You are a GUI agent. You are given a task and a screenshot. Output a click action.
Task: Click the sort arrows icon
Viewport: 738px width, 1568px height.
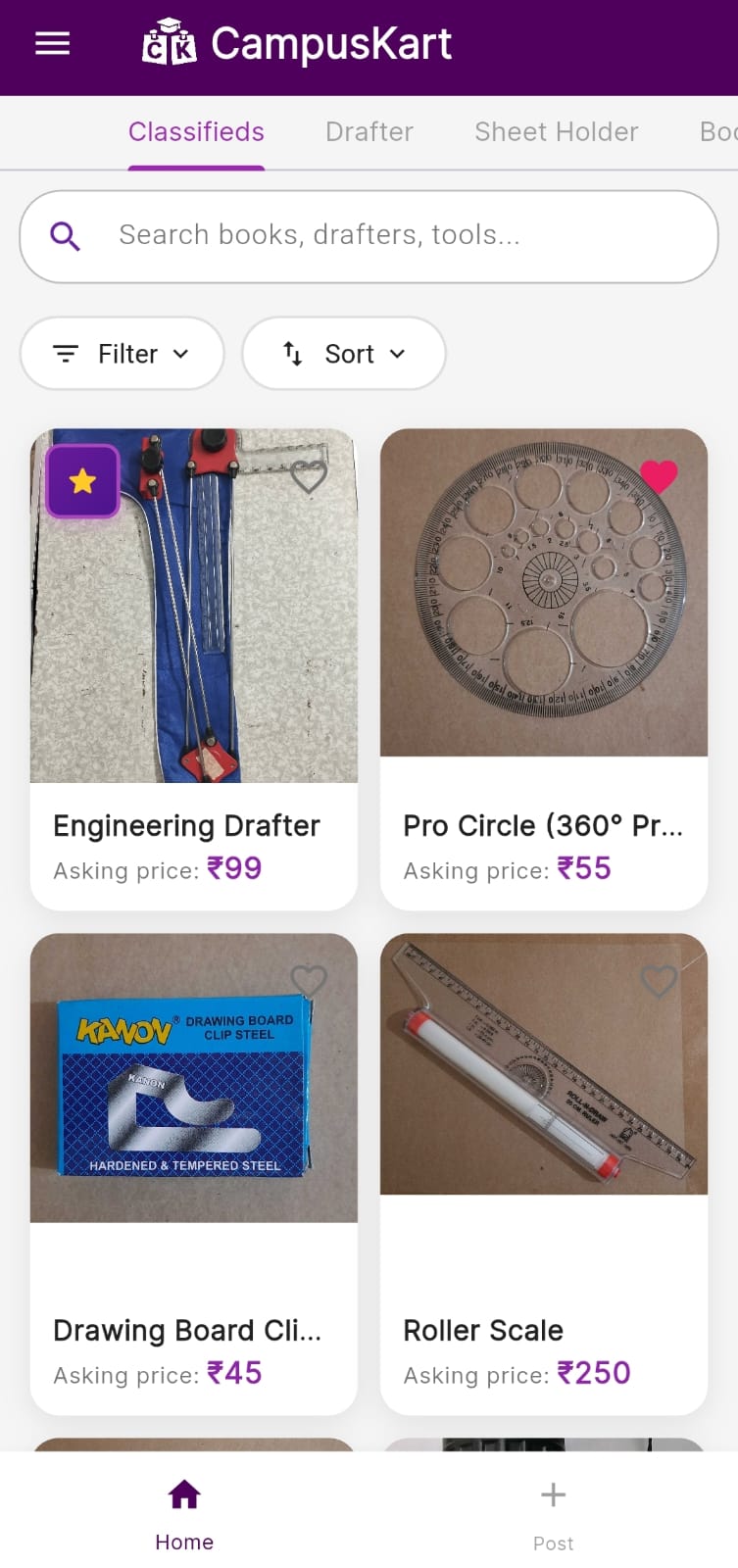coord(293,354)
